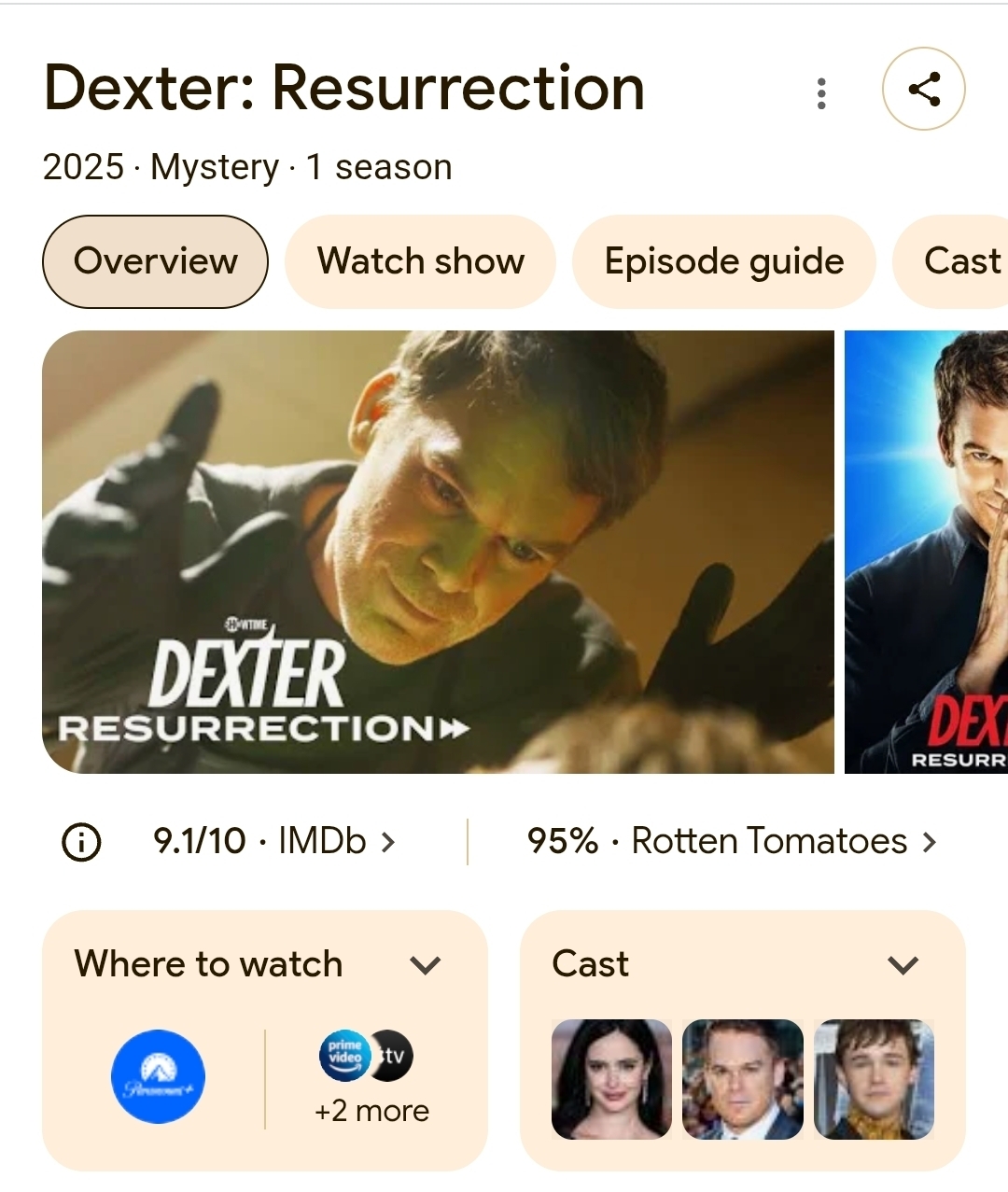
Task: Share Dexter: Resurrection
Action: pyautogui.click(x=923, y=90)
